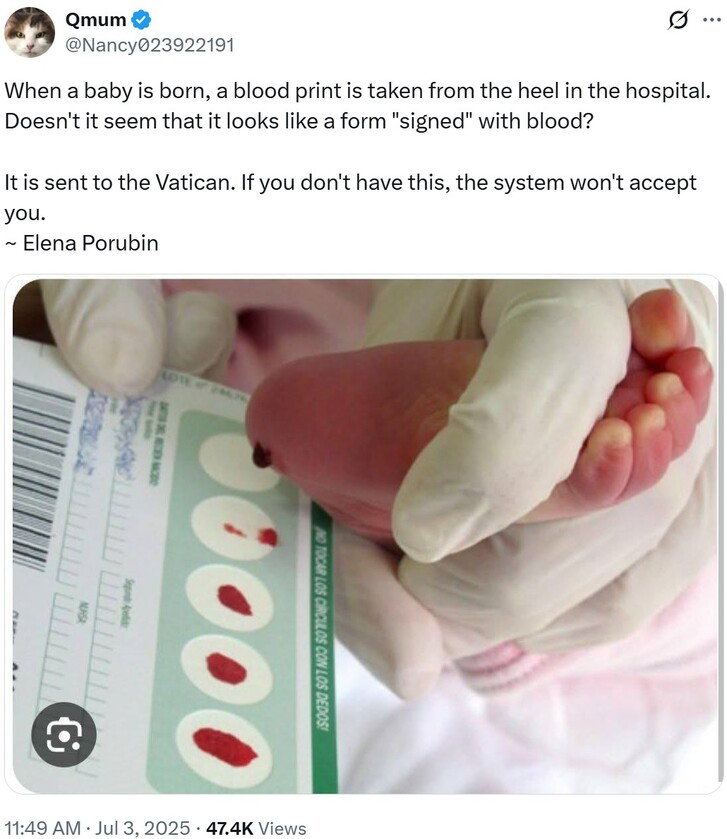View the 47.4K Views analytics
The height and width of the screenshot is (839, 727).
click(x=256, y=828)
